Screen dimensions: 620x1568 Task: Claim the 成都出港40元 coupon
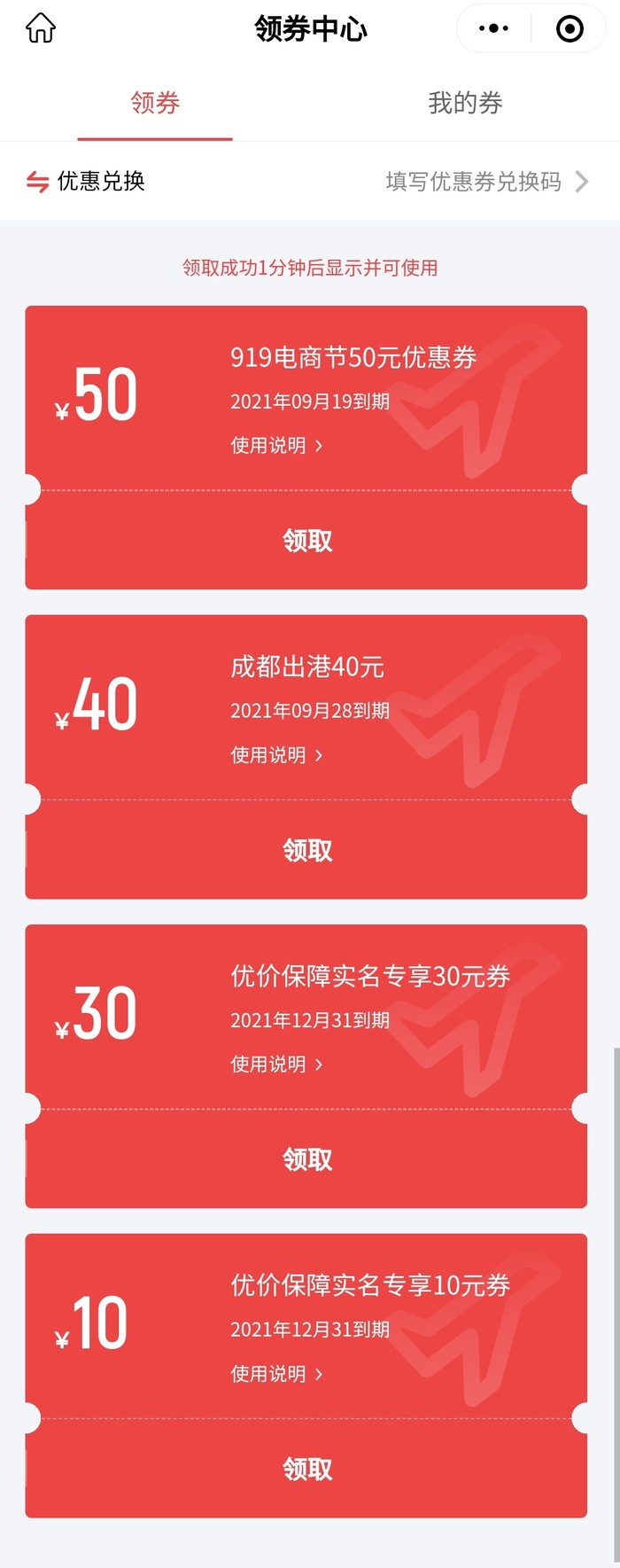point(306,850)
